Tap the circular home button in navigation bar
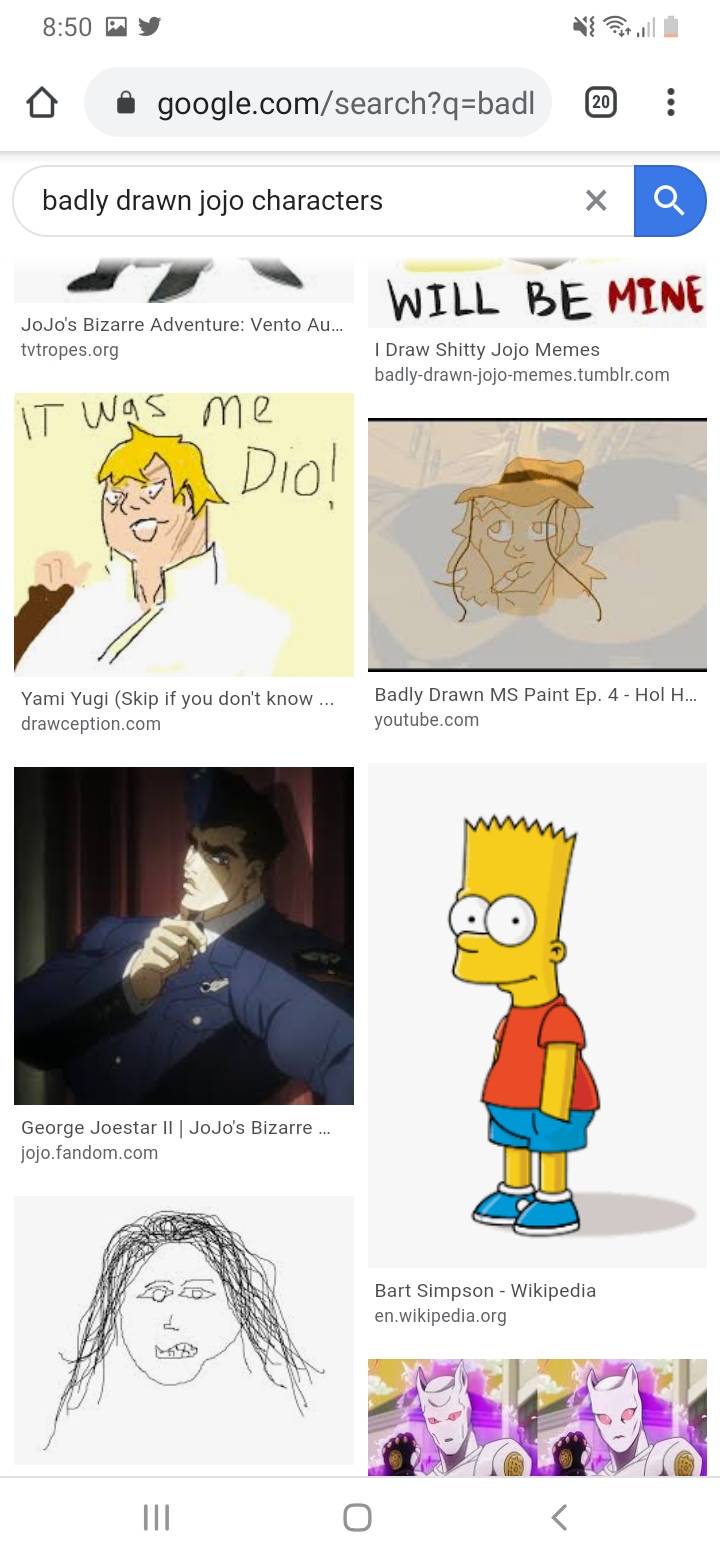This screenshot has width=720, height=1560. 357,1516
